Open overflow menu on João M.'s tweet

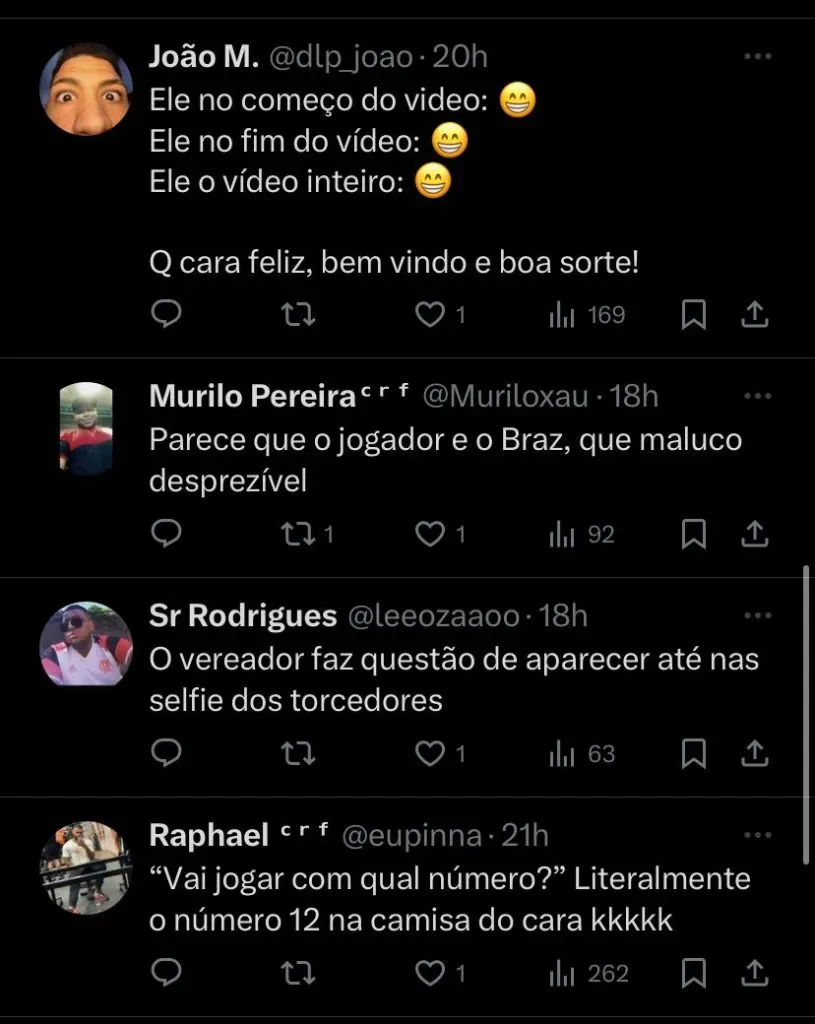click(x=757, y=58)
